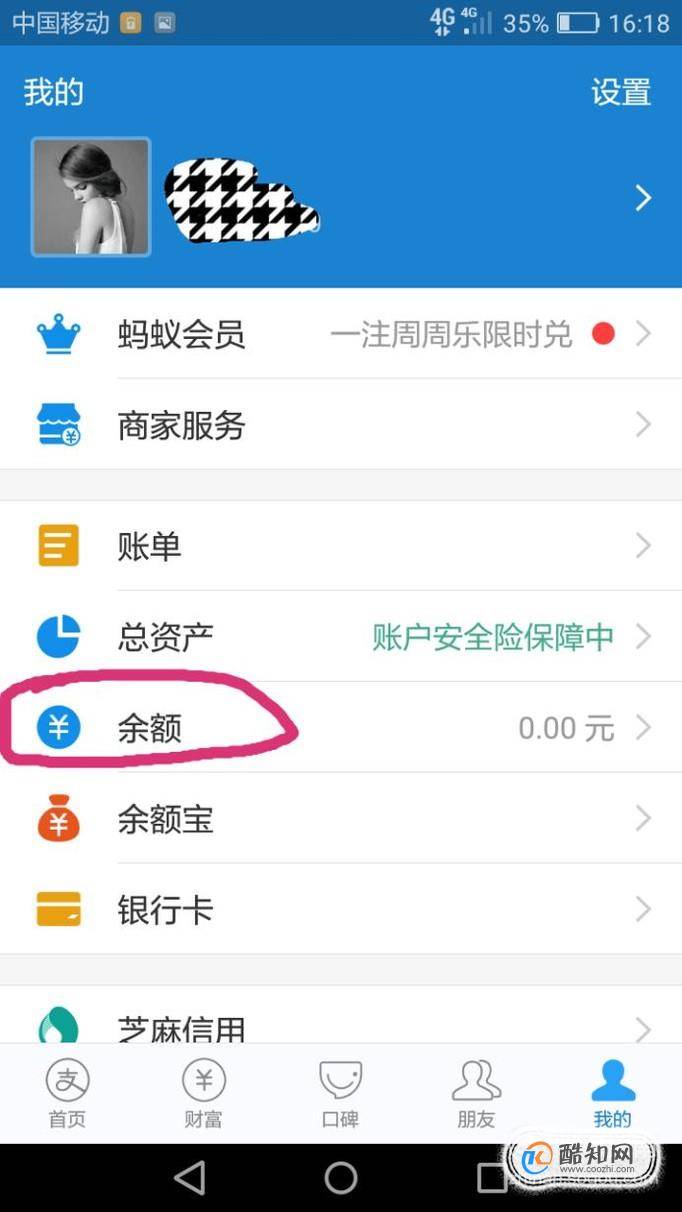Open the 余额 balance row
Viewport: 682px width, 1212px height.
tap(341, 728)
